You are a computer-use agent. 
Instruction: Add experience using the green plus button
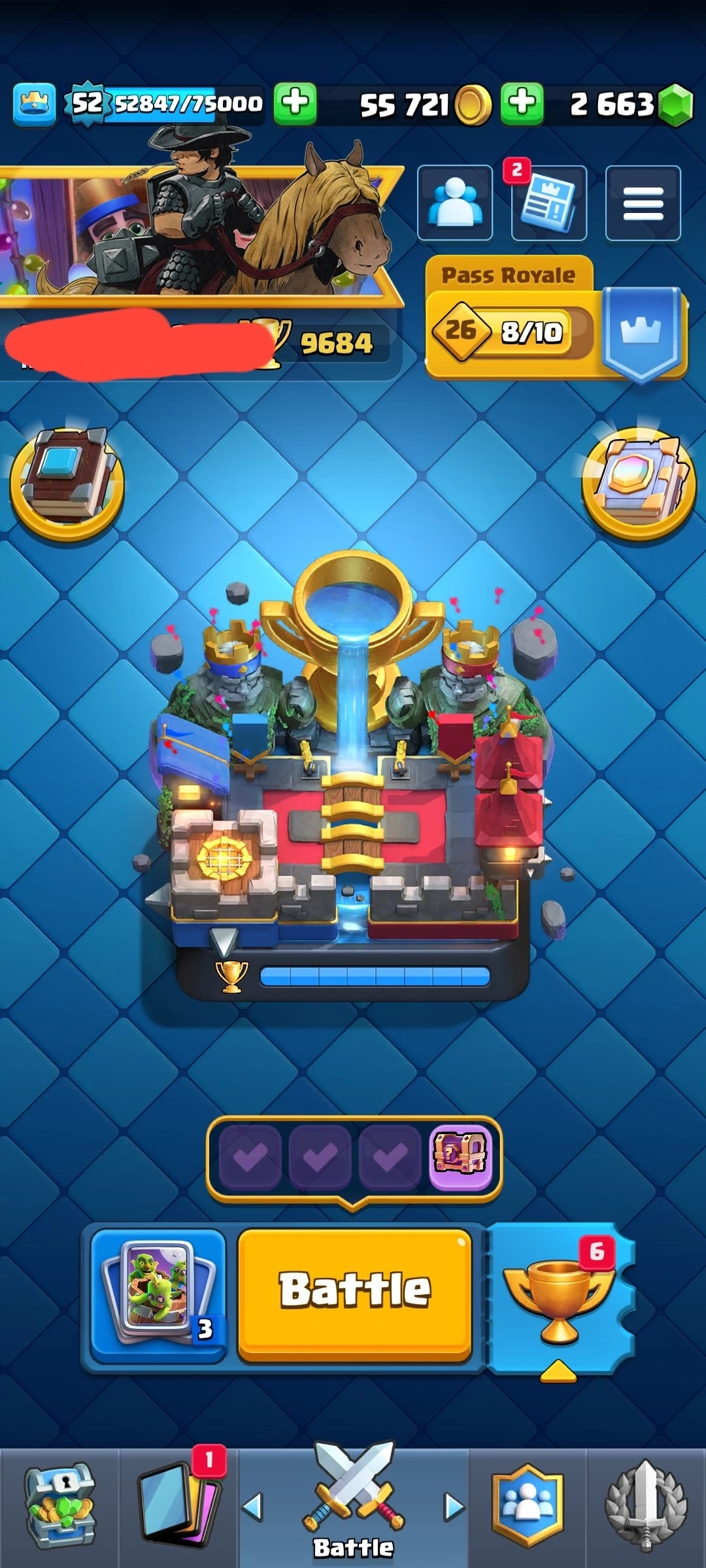pos(295,103)
